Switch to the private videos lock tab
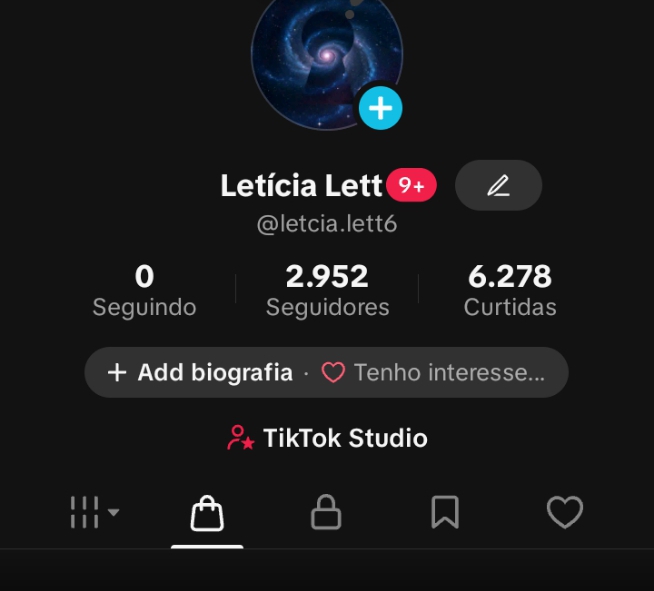The height and width of the screenshot is (591, 654). 326,514
